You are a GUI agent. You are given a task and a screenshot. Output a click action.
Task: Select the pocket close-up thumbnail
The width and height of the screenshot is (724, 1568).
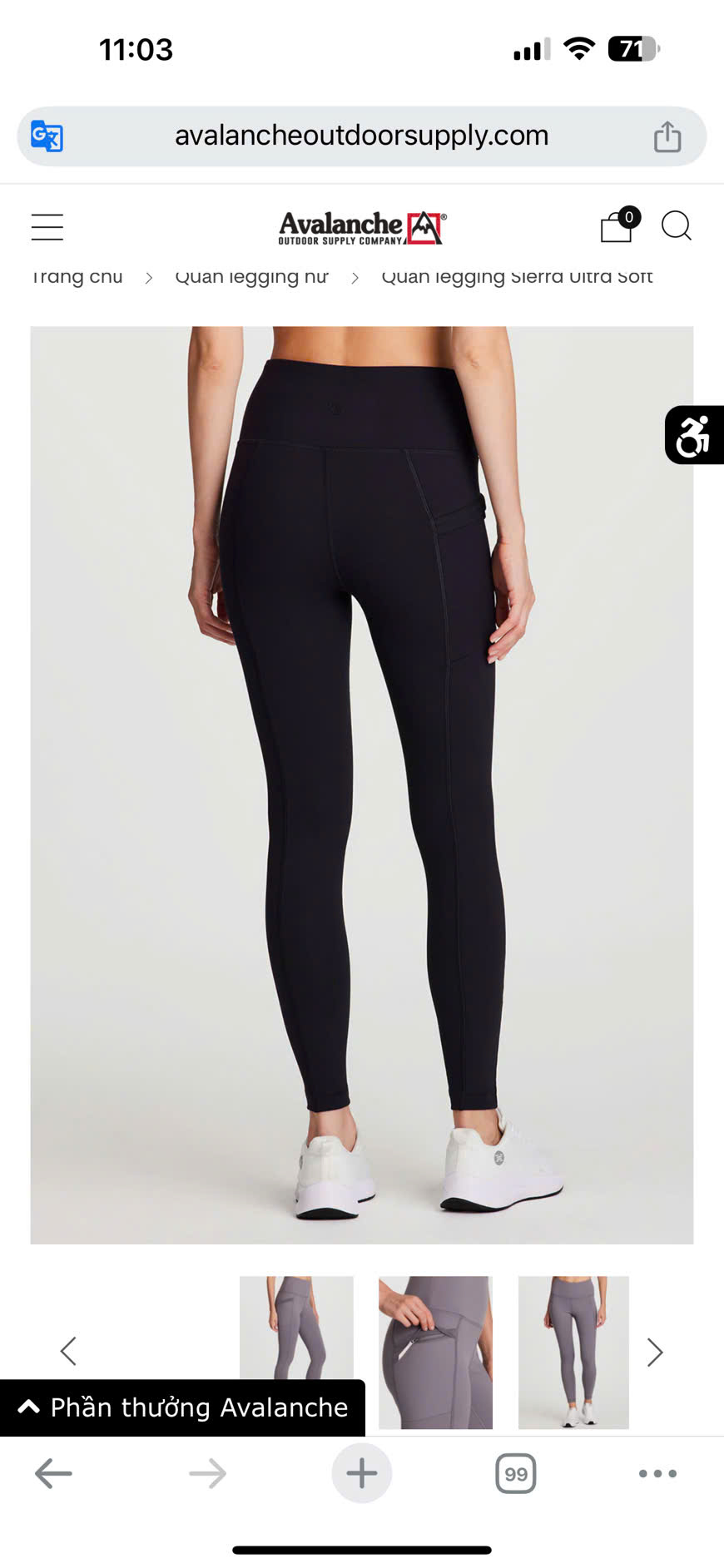click(x=435, y=1352)
